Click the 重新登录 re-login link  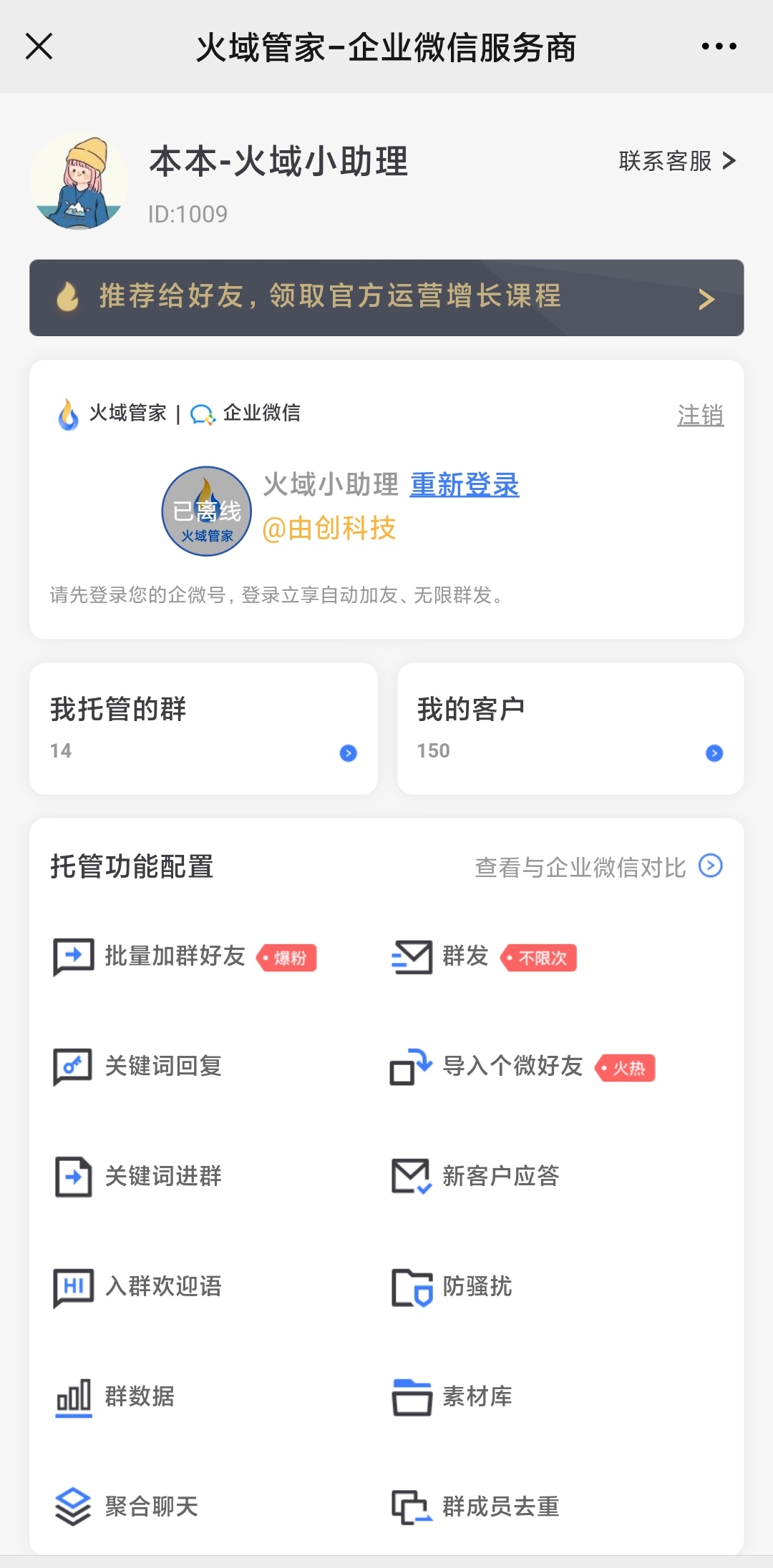(464, 485)
